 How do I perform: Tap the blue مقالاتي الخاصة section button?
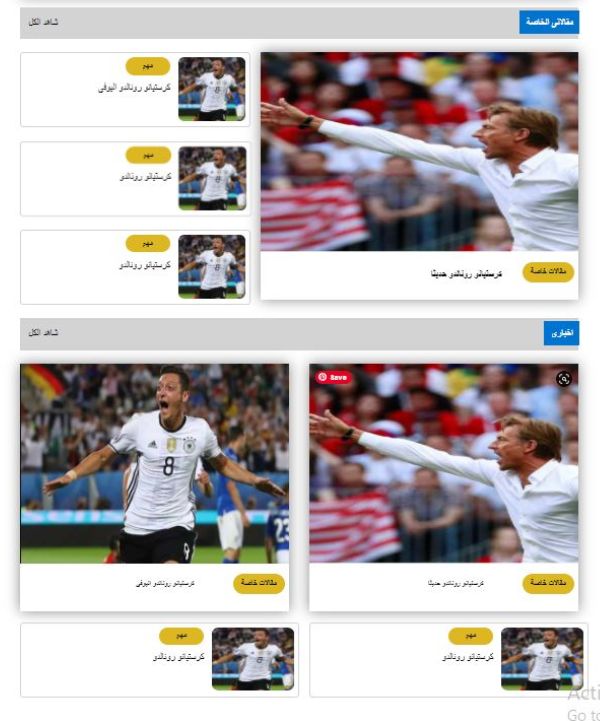[549, 22]
